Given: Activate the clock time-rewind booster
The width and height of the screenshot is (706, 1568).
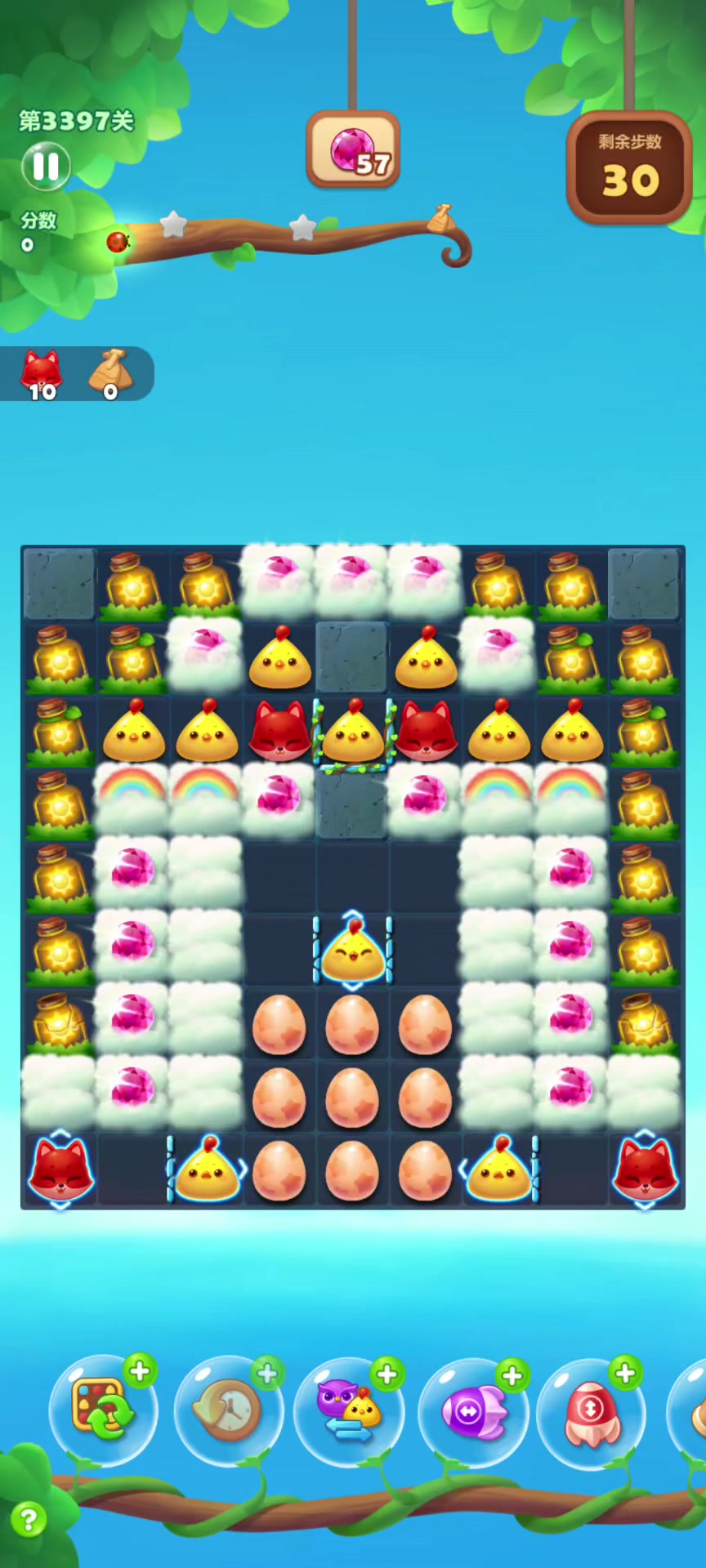Looking at the screenshot, I should pos(228,1410).
